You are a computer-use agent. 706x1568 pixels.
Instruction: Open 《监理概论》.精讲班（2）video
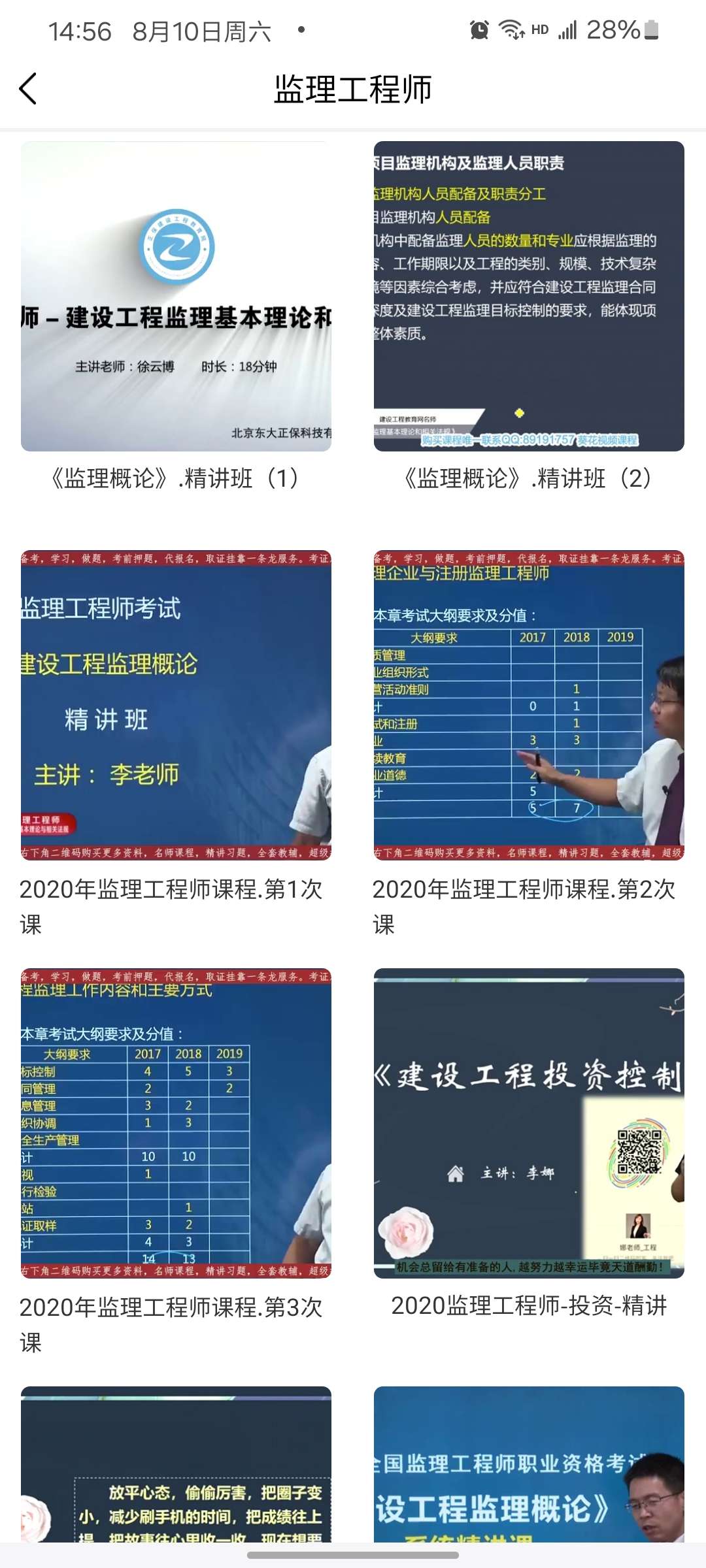click(x=529, y=297)
